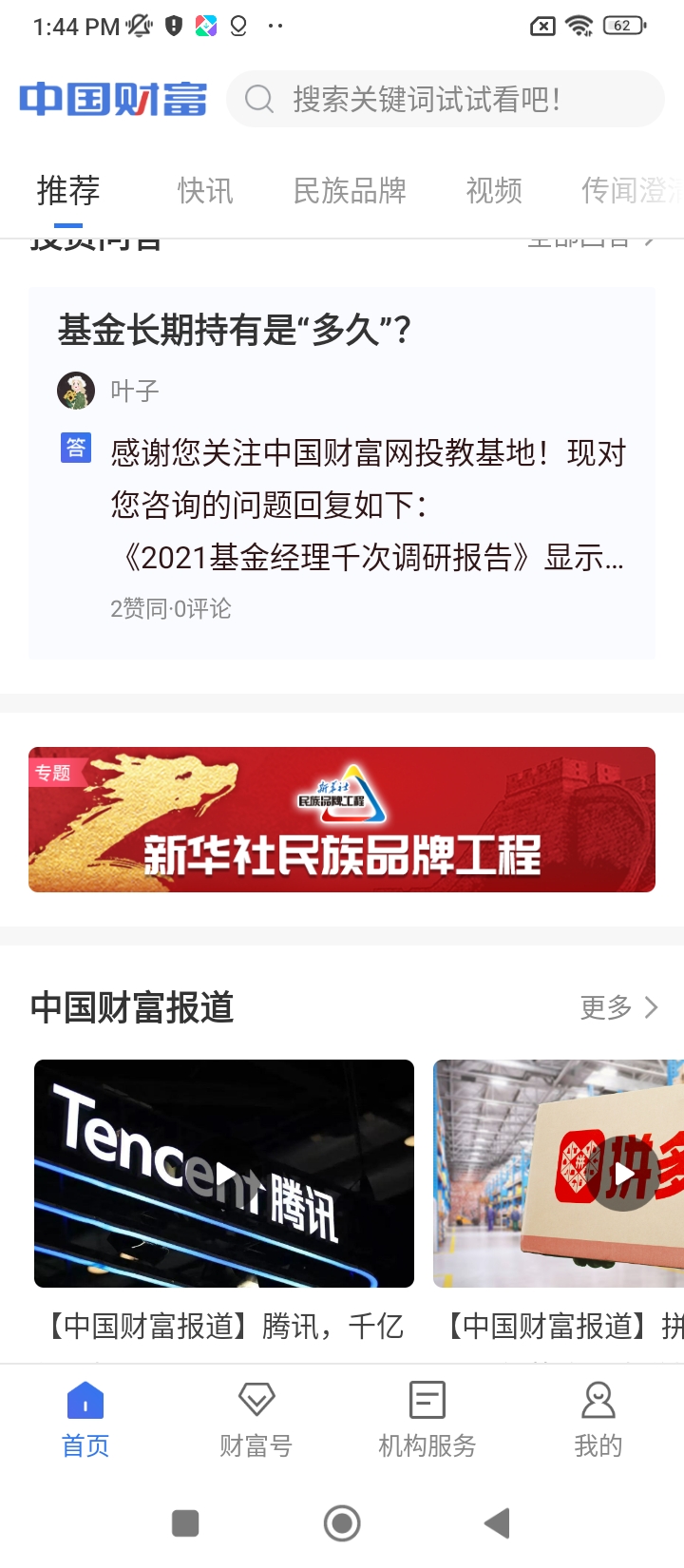Open the 基金长期持有是多久 Q&A card
Image resolution: width=684 pixels, height=1568 pixels.
tap(342, 472)
